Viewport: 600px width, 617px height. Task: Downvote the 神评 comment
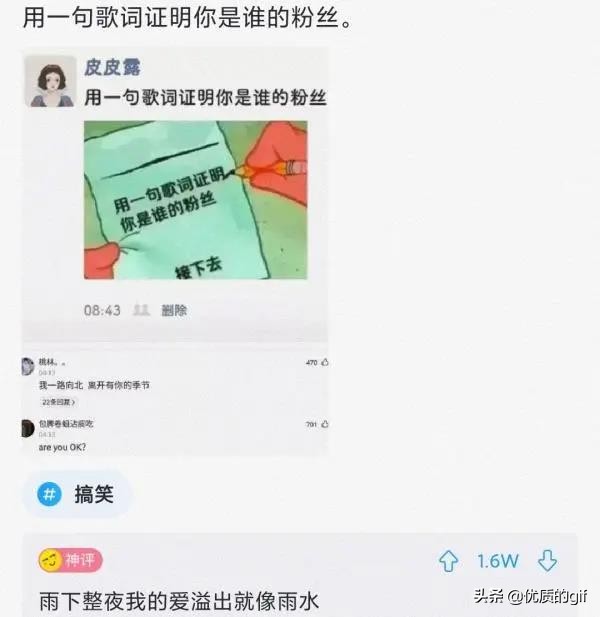pos(547,560)
